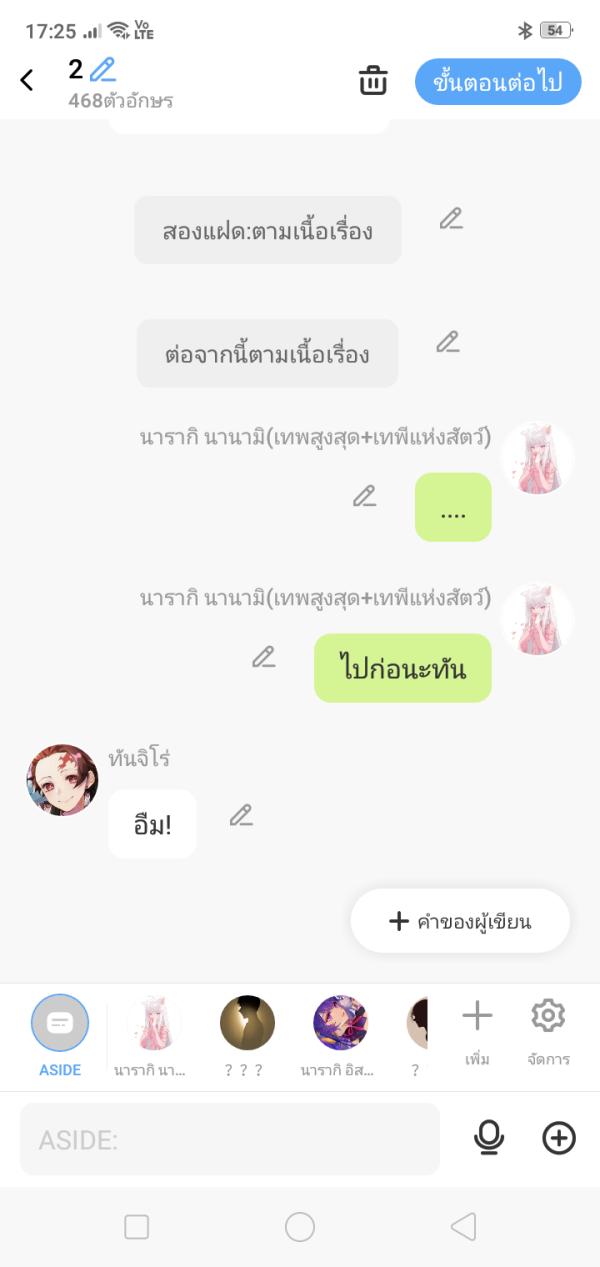The image size is (600, 1267).
Task: Edit the ต่อจากนี้ตามเนื้อเรื่อง aside message
Action: point(448,342)
